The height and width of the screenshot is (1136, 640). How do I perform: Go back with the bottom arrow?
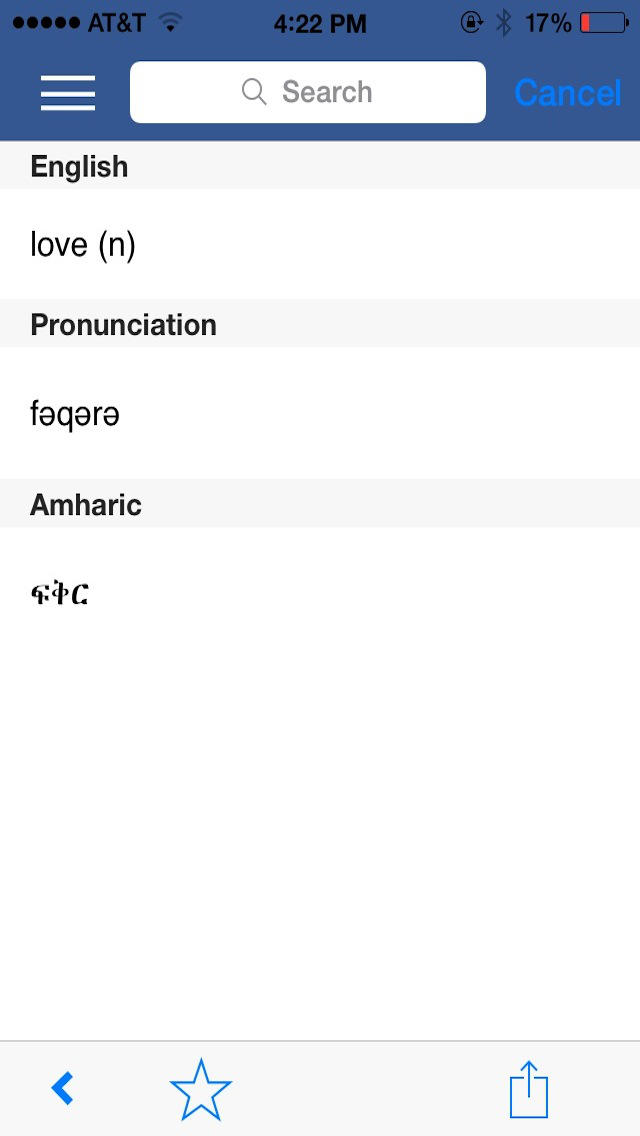[63, 1088]
